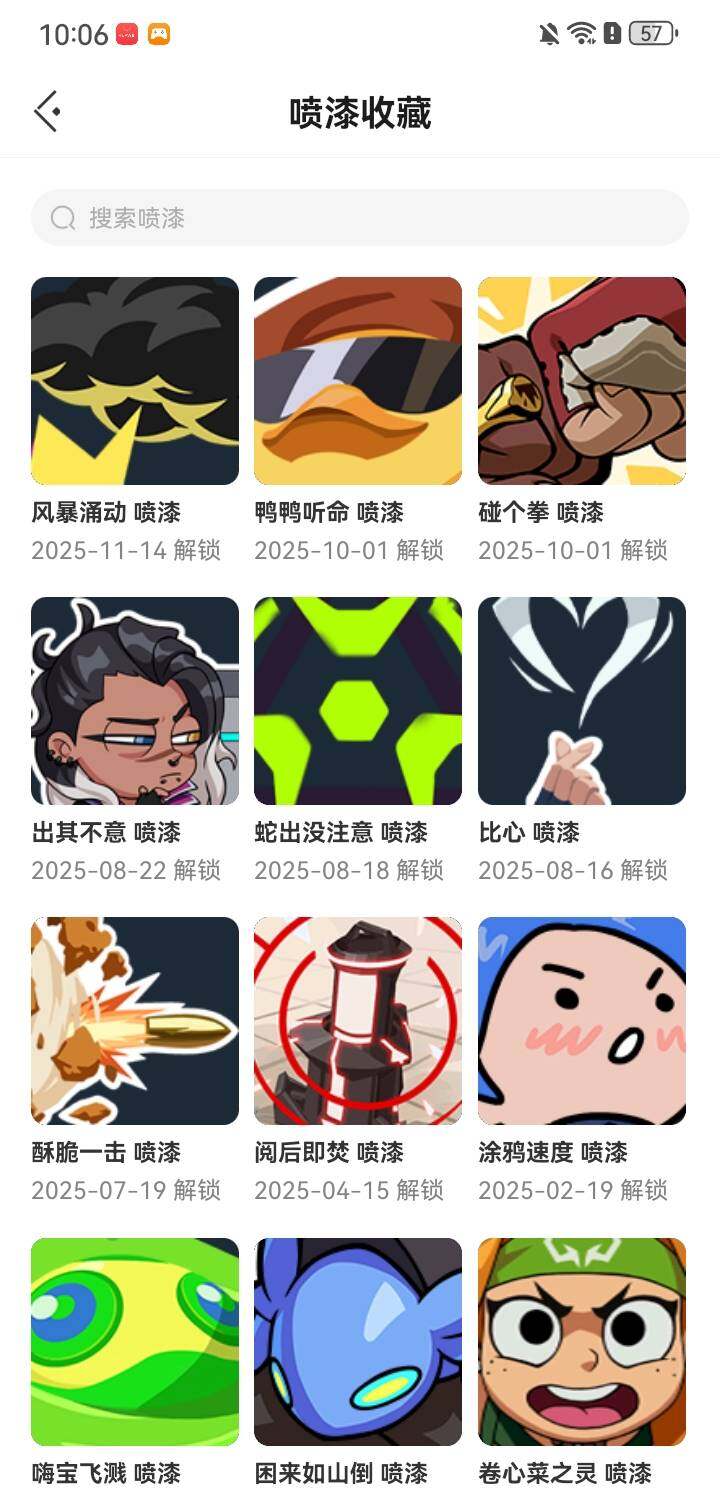View the 比心 喷漆 spray
Viewport: 720px width, 1496px height.
tap(582, 701)
